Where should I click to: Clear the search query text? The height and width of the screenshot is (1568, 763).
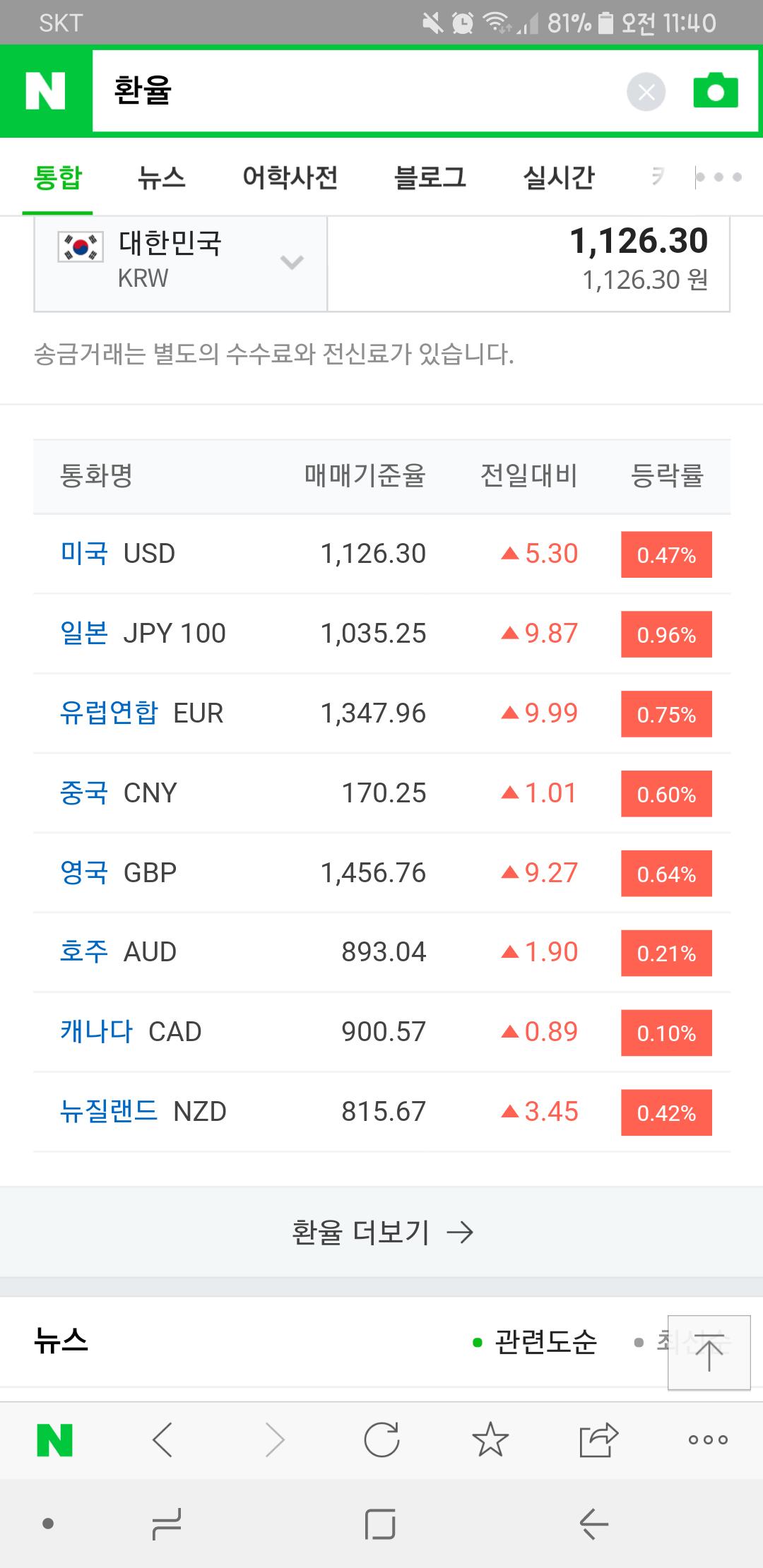[646, 92]
